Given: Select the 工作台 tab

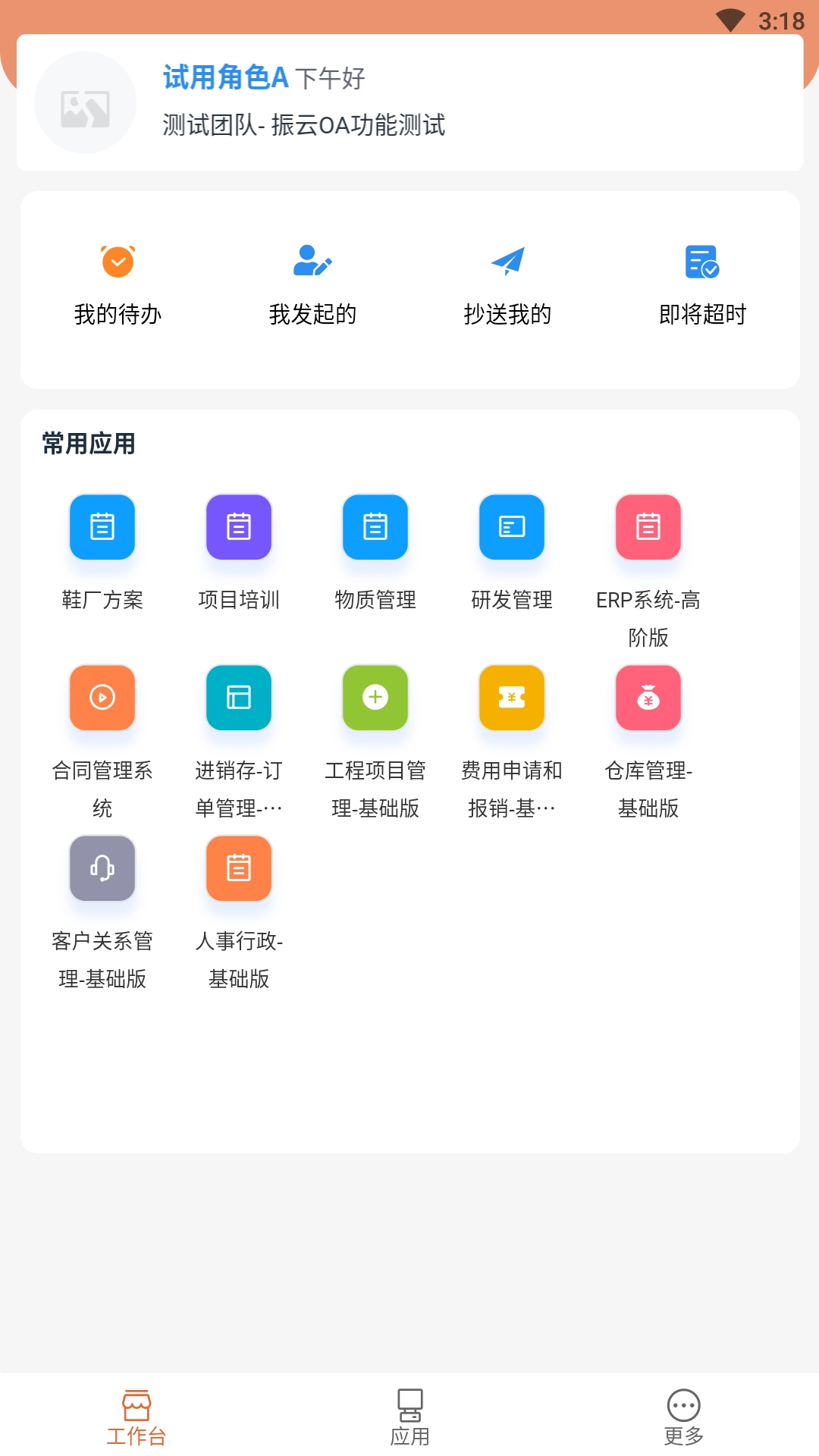Looking at the screenshot, I should click(x=136, y=1417).
